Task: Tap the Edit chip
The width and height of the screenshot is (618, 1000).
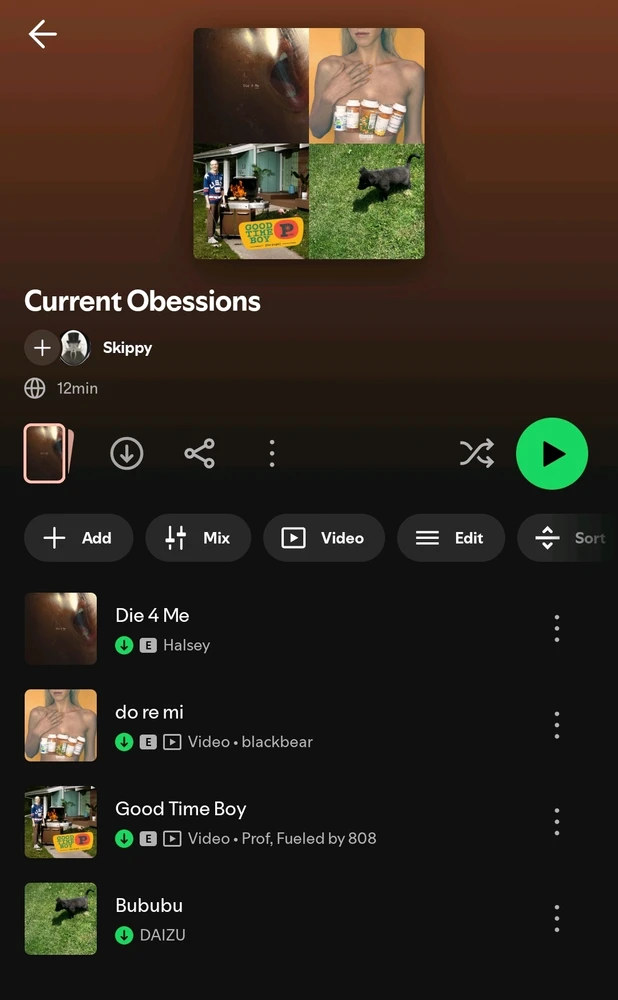Action: [451, 538]
